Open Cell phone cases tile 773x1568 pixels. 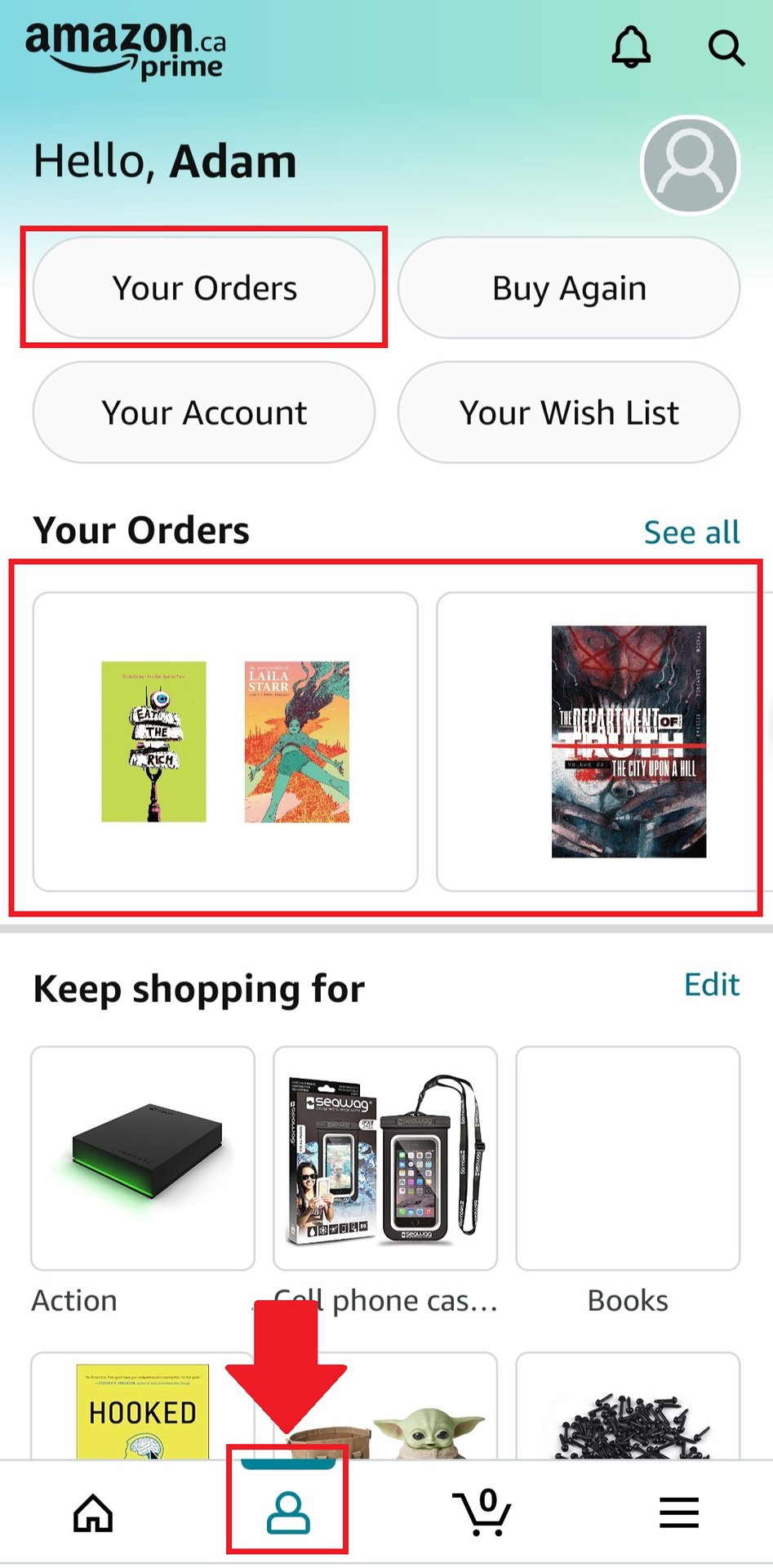tap(385, 1158)
